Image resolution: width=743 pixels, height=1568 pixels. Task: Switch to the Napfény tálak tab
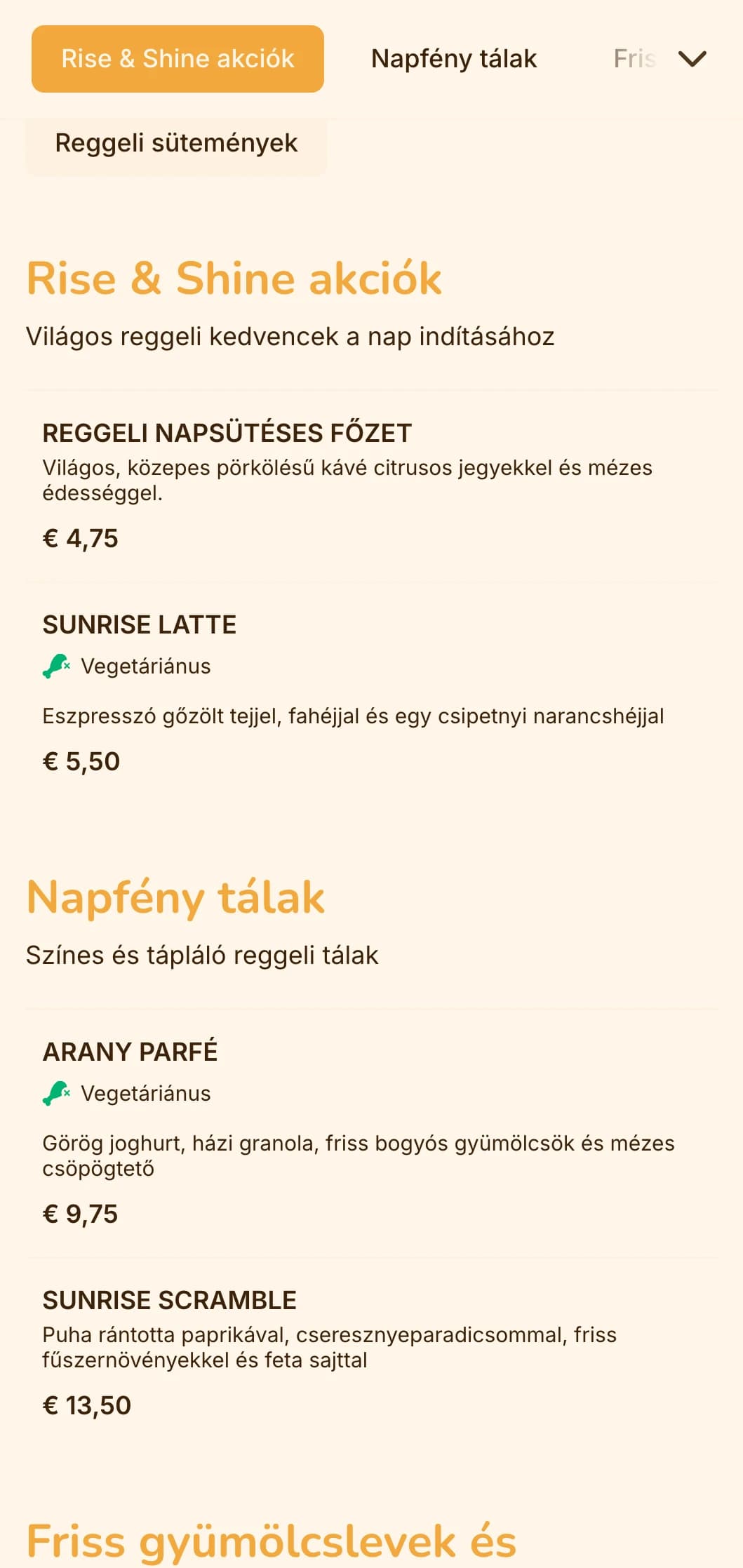[454, 59]
